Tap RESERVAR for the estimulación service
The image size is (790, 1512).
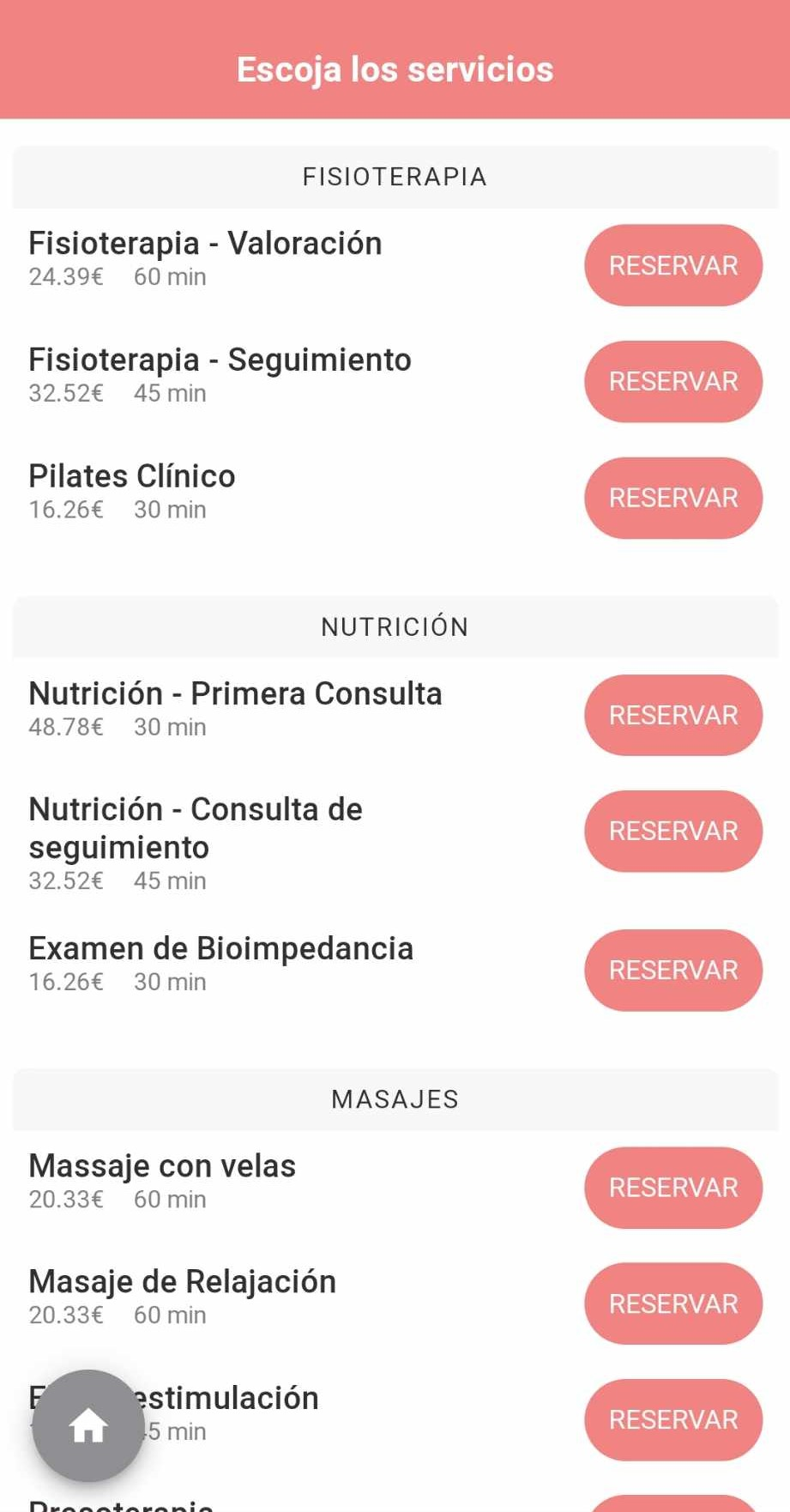pos(673,1419)
